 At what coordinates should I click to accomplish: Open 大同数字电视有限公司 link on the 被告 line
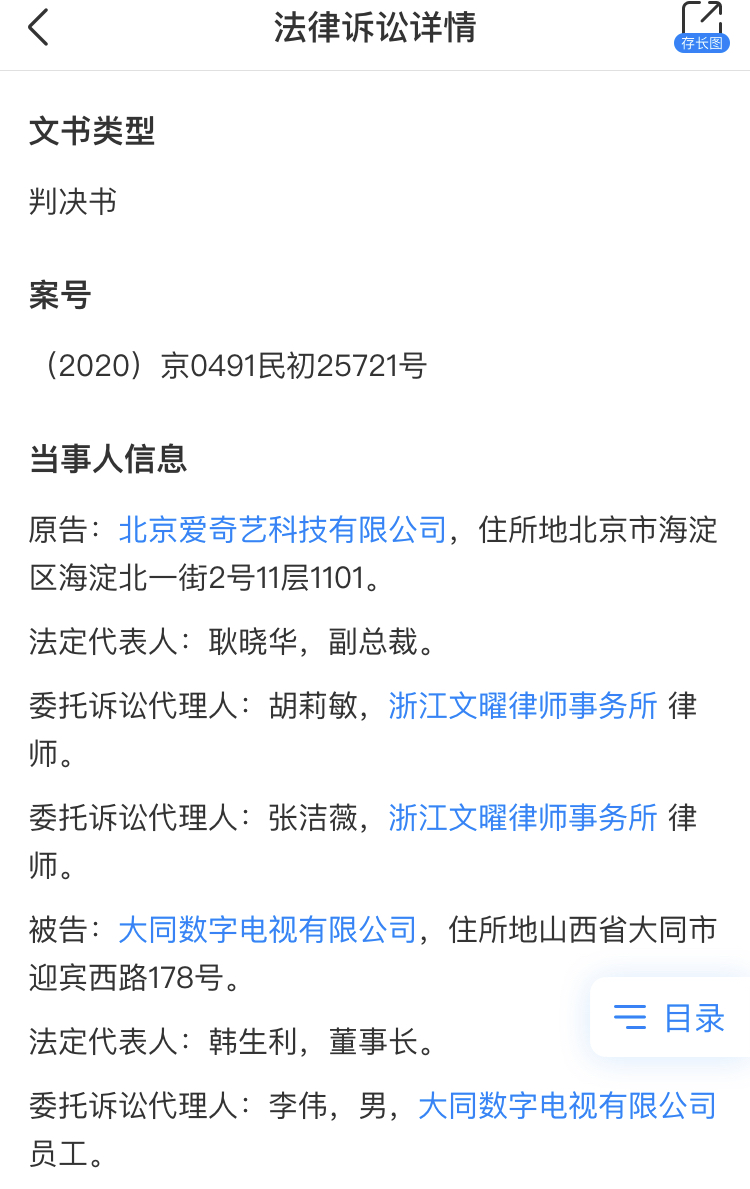(x=267, y=930)
